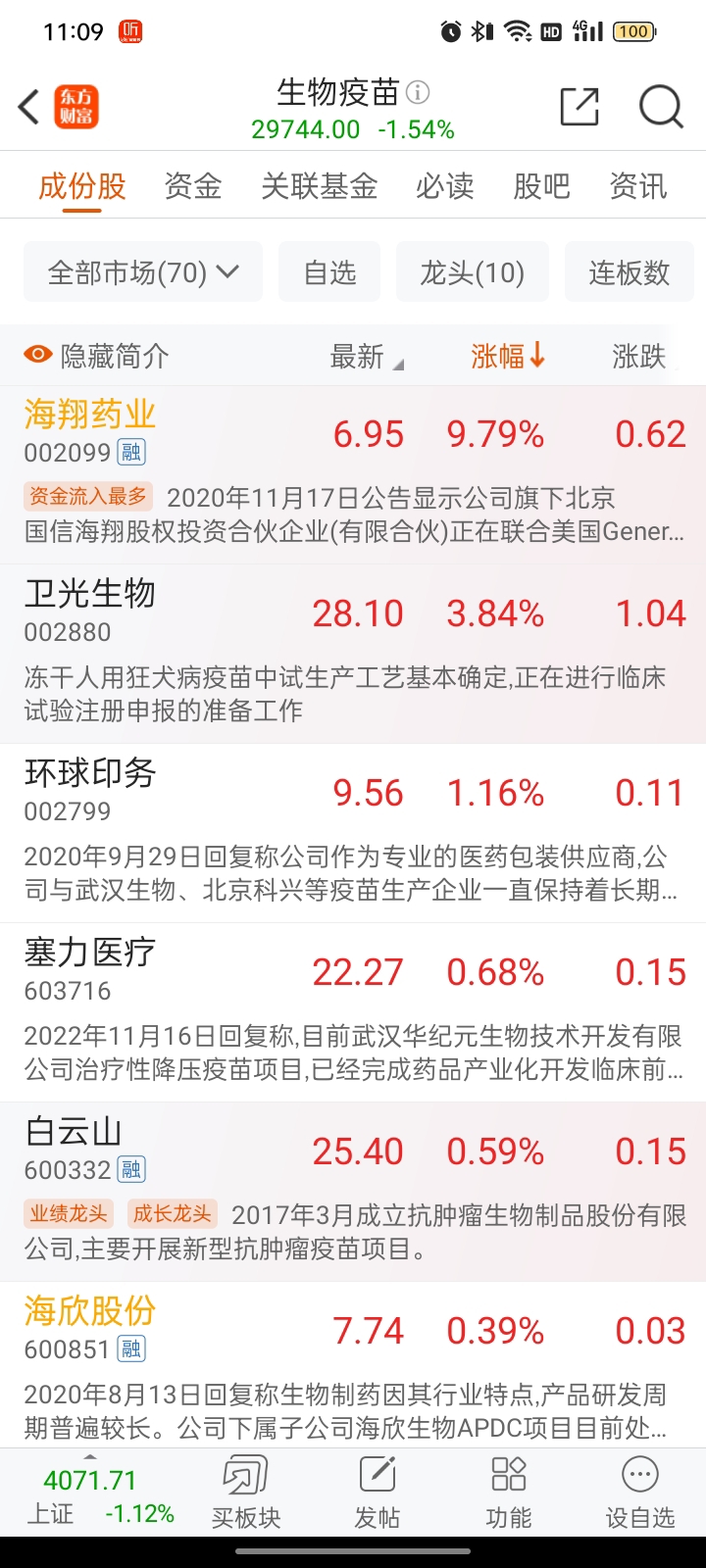Go back using the top-left arrow
The width and height of the screenshot is (706, 1568).
pyautogui.click(x=29, y=107)
